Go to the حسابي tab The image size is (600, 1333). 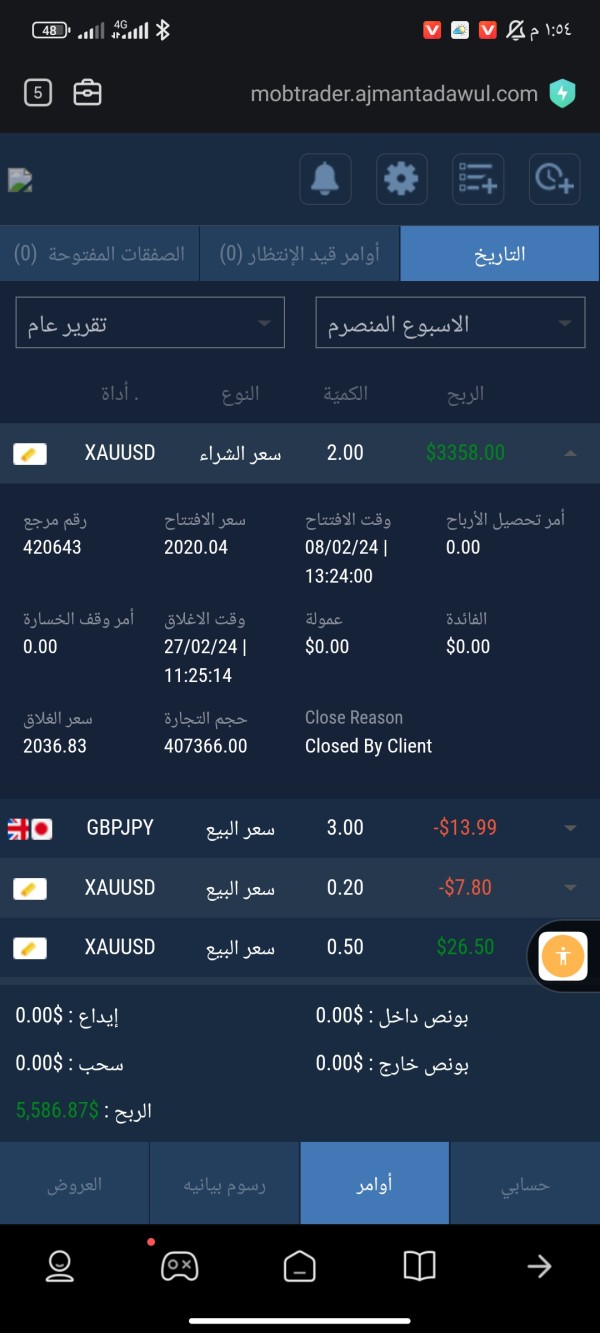click(x=525, y=1184)
